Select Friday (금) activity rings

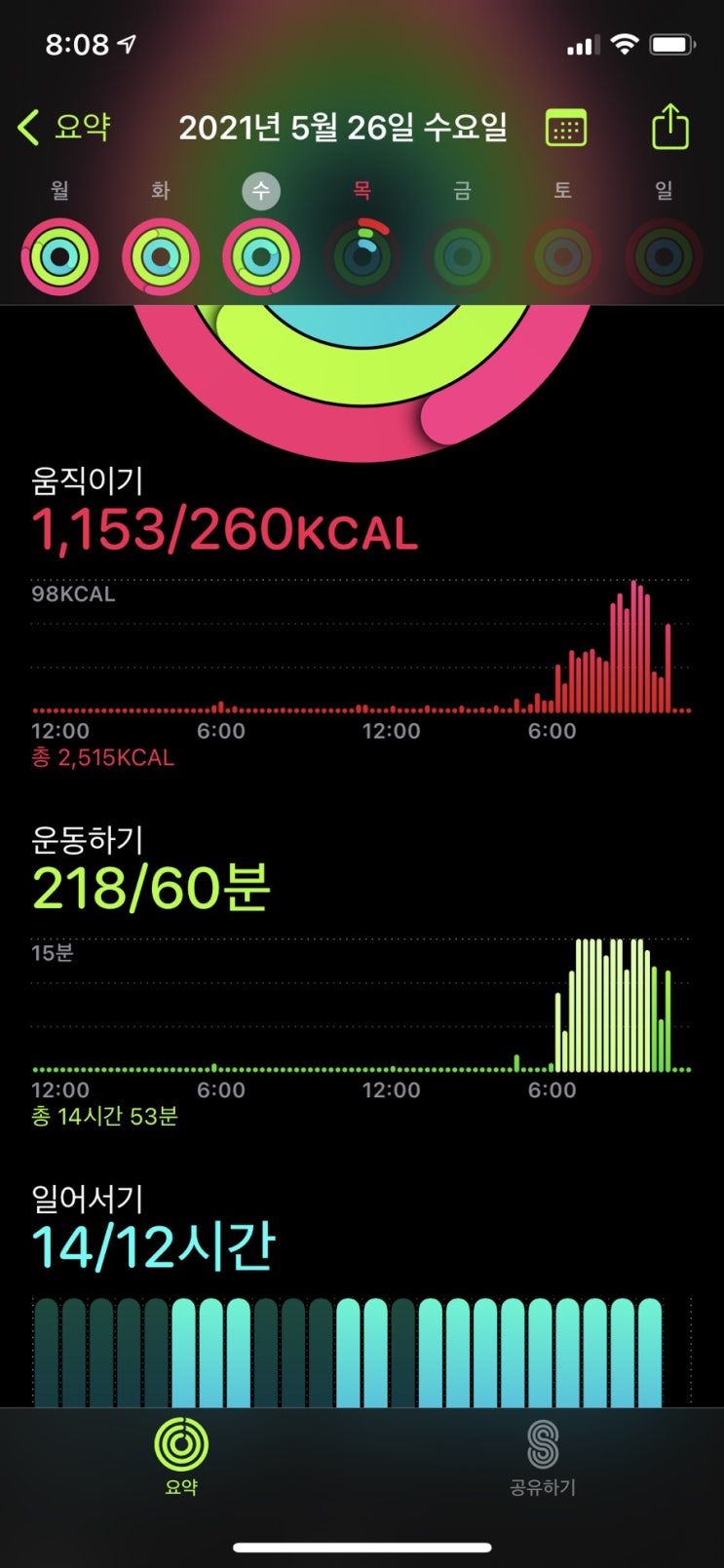pyautogui.click(x=463, y=257)
